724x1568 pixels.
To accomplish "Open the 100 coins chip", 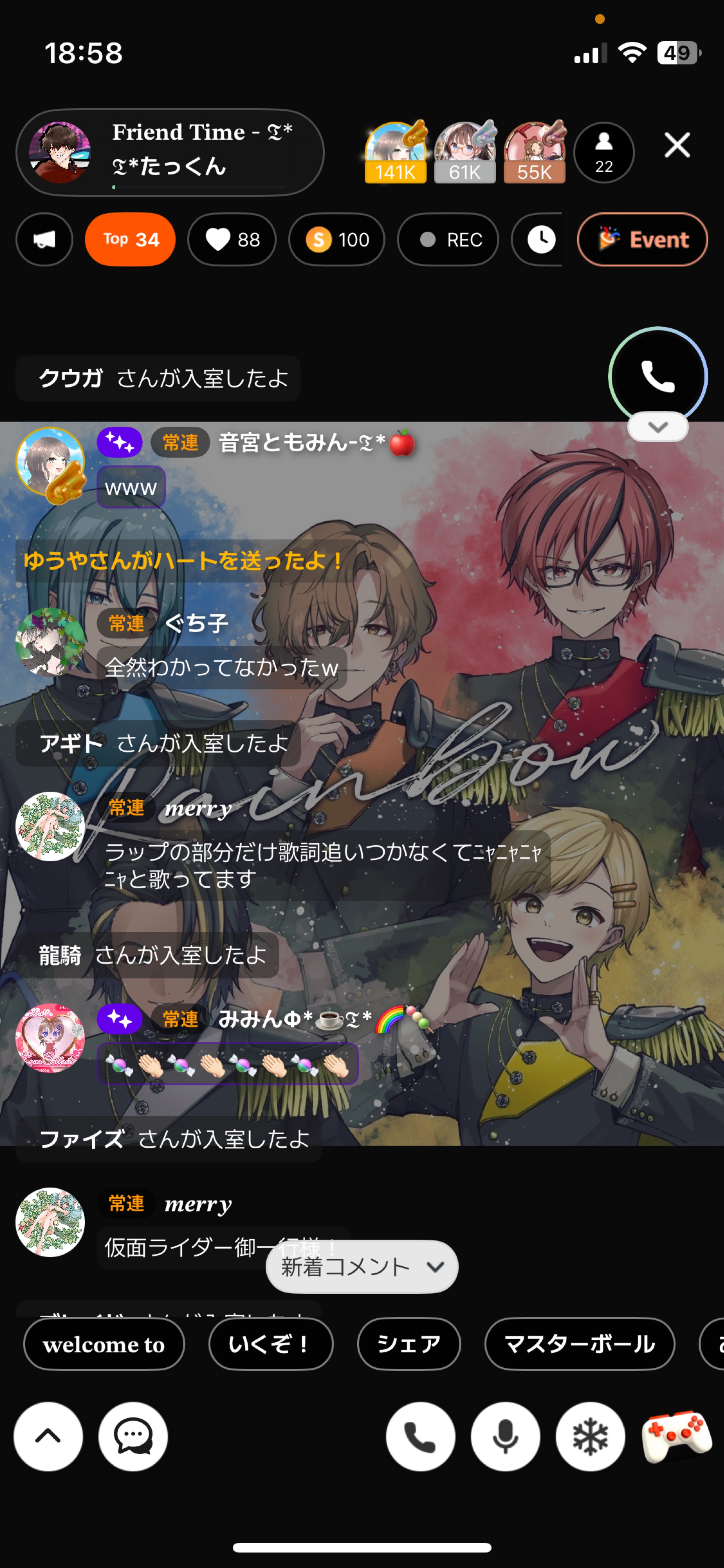I will [337, 240].
